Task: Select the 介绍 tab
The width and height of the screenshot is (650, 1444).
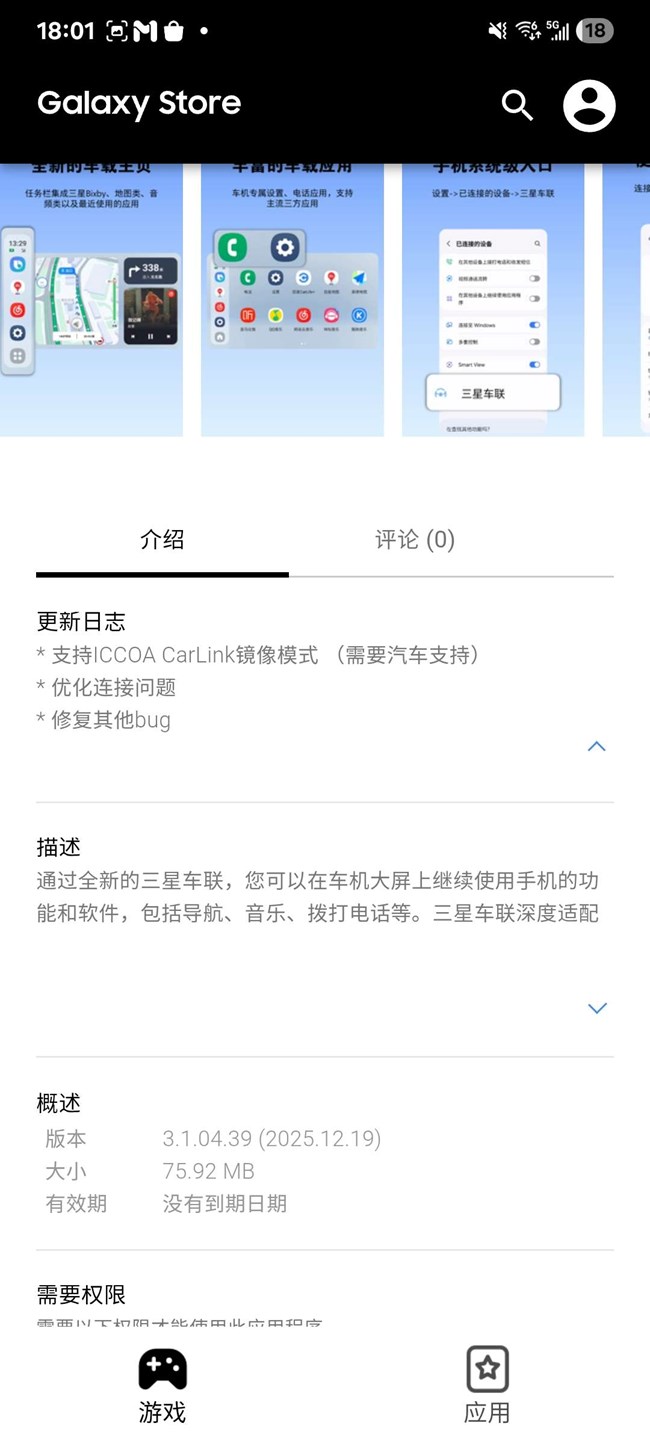Action: coord(162,540)
